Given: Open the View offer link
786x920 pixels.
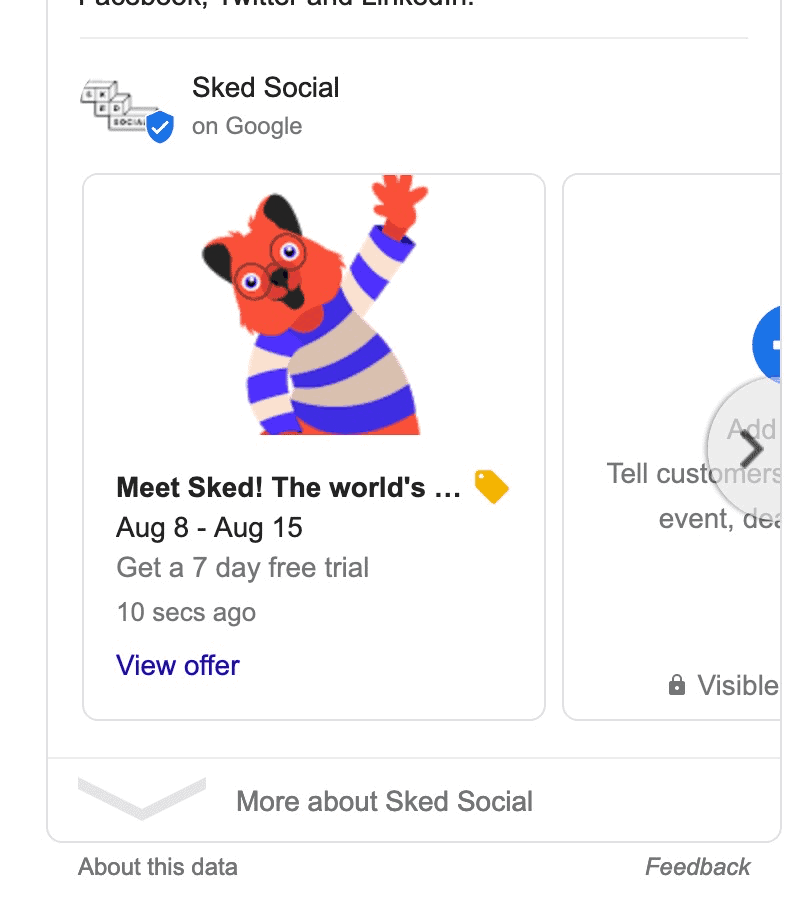Looking at the screenshot, I should click(178, 665).
